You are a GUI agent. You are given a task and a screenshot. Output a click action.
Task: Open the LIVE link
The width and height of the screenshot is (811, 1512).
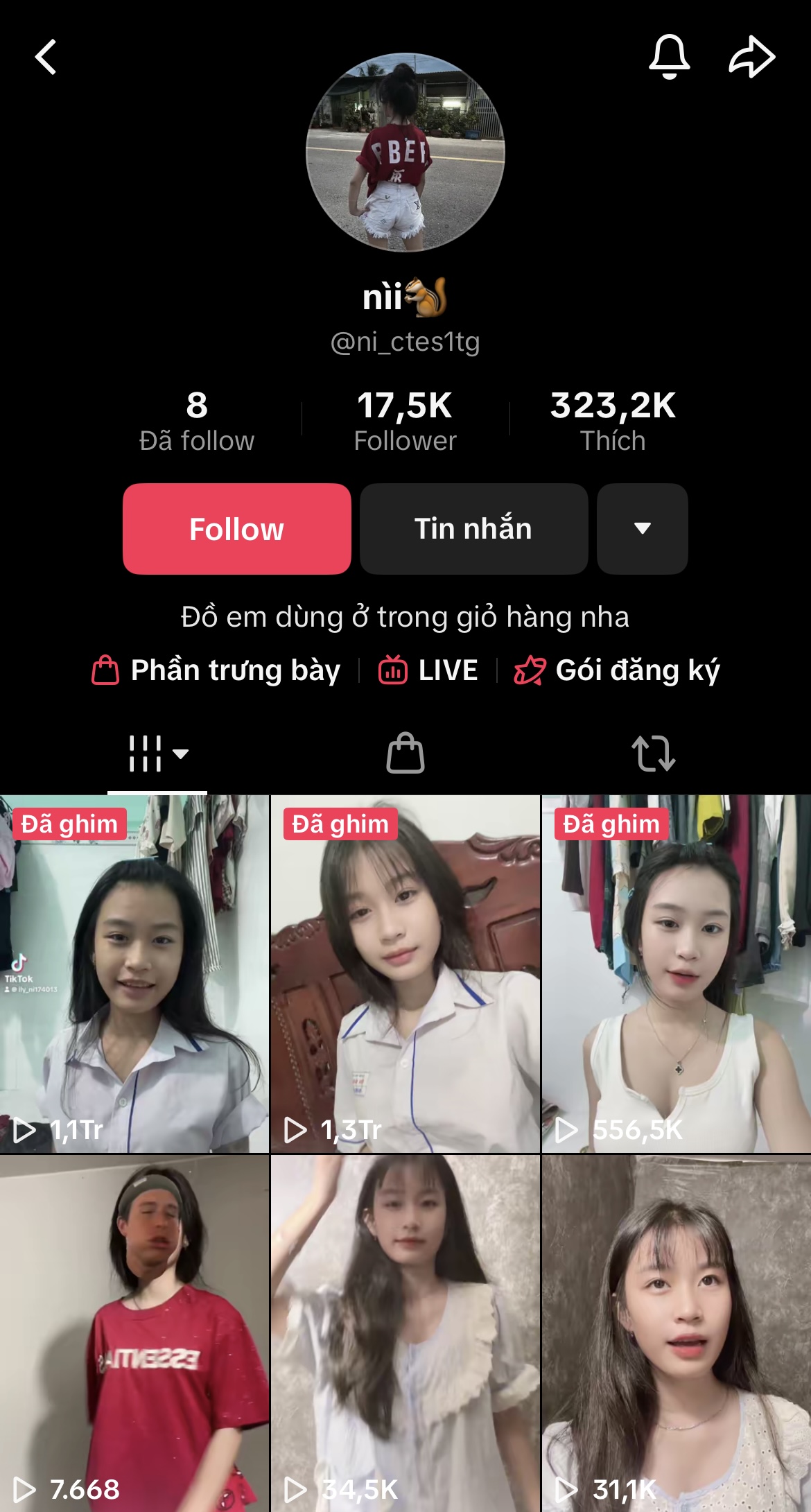click(428, 670)
